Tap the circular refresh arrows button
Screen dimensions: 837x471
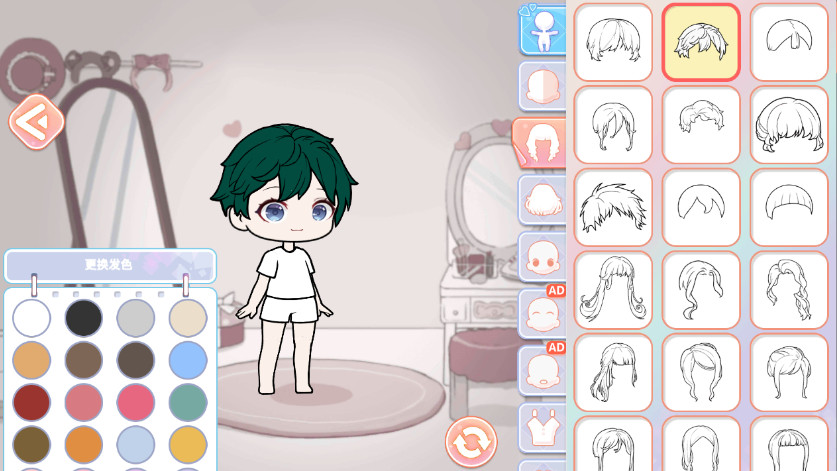coord(470,441)
